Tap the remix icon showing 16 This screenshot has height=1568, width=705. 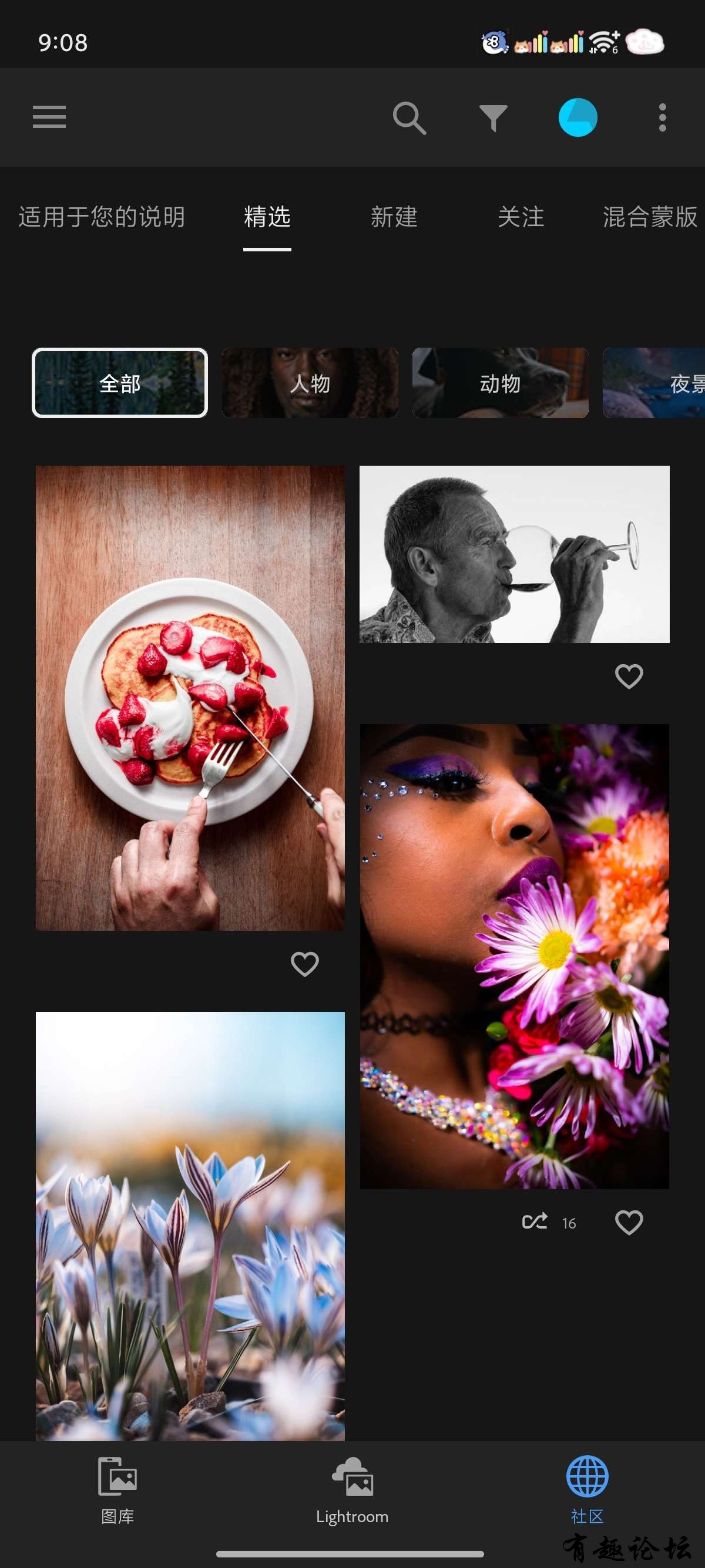[535, 1222]
